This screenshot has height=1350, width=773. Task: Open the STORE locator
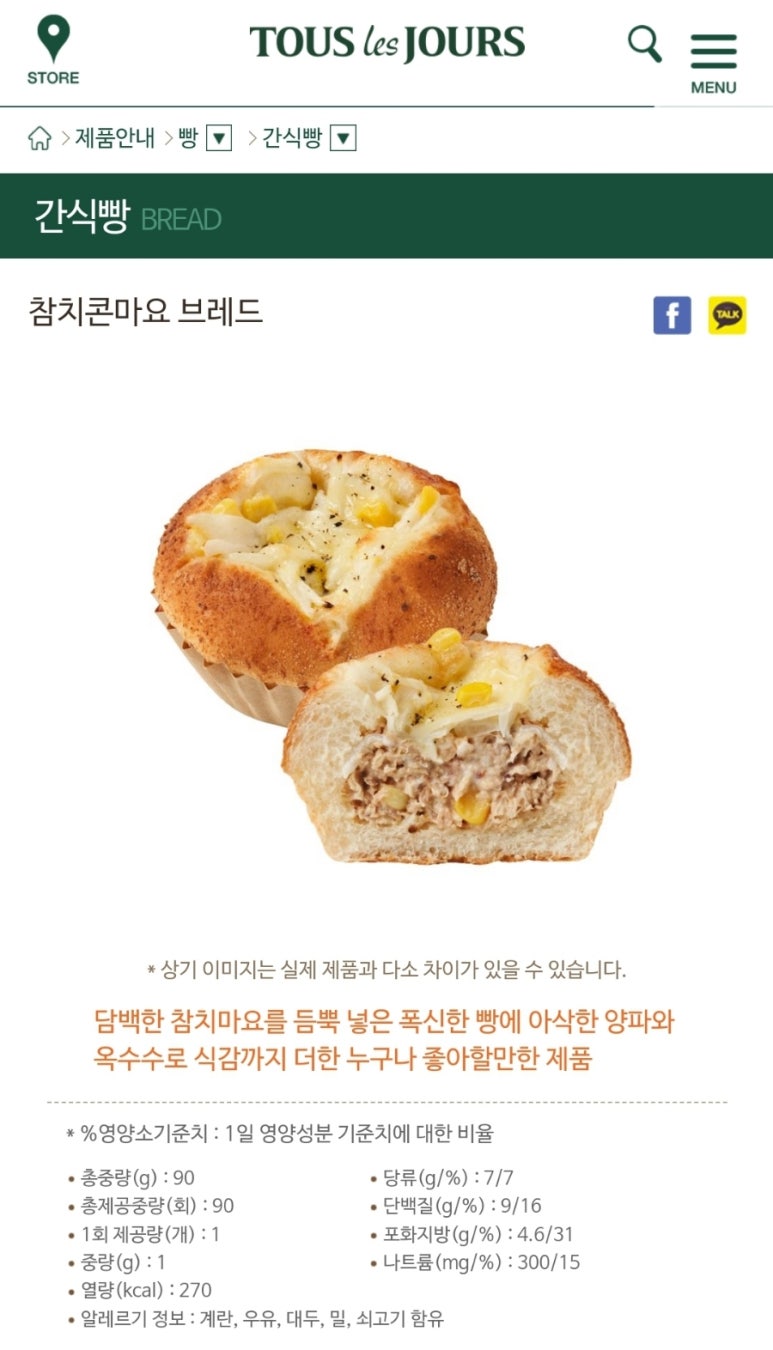pyautogui.click(x=53, y=50)
